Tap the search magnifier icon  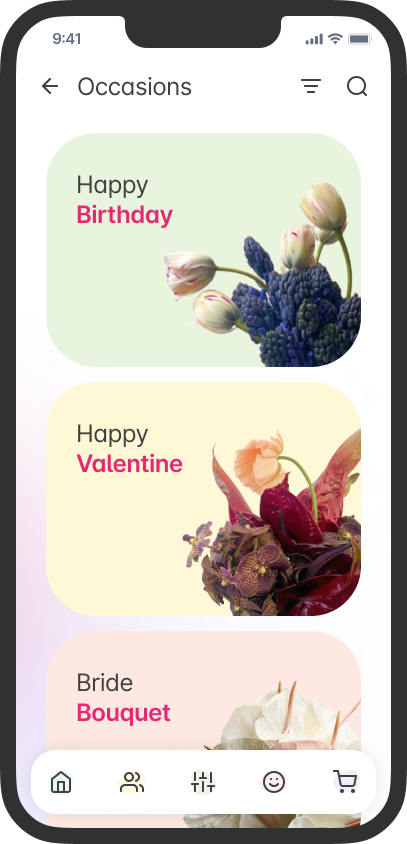click(x=357, y=86)
